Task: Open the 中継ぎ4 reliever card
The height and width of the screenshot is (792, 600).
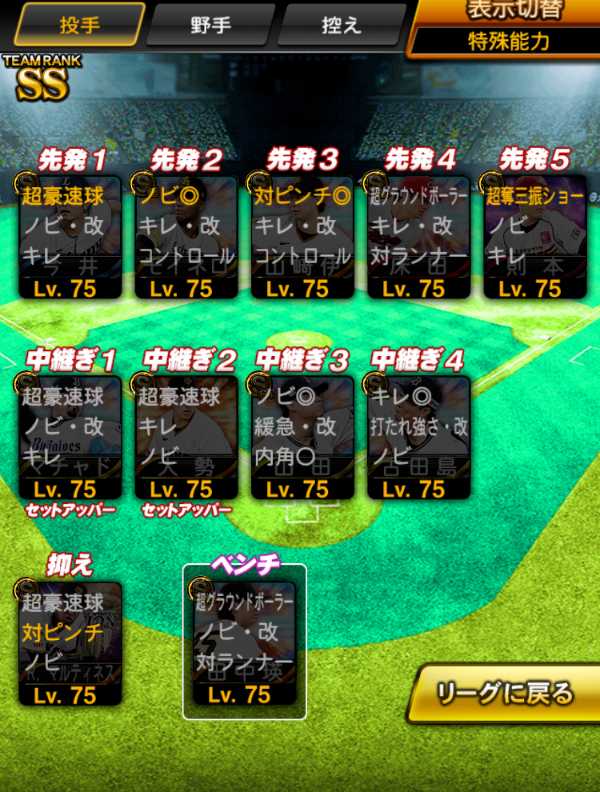Action: click(418, 437)
